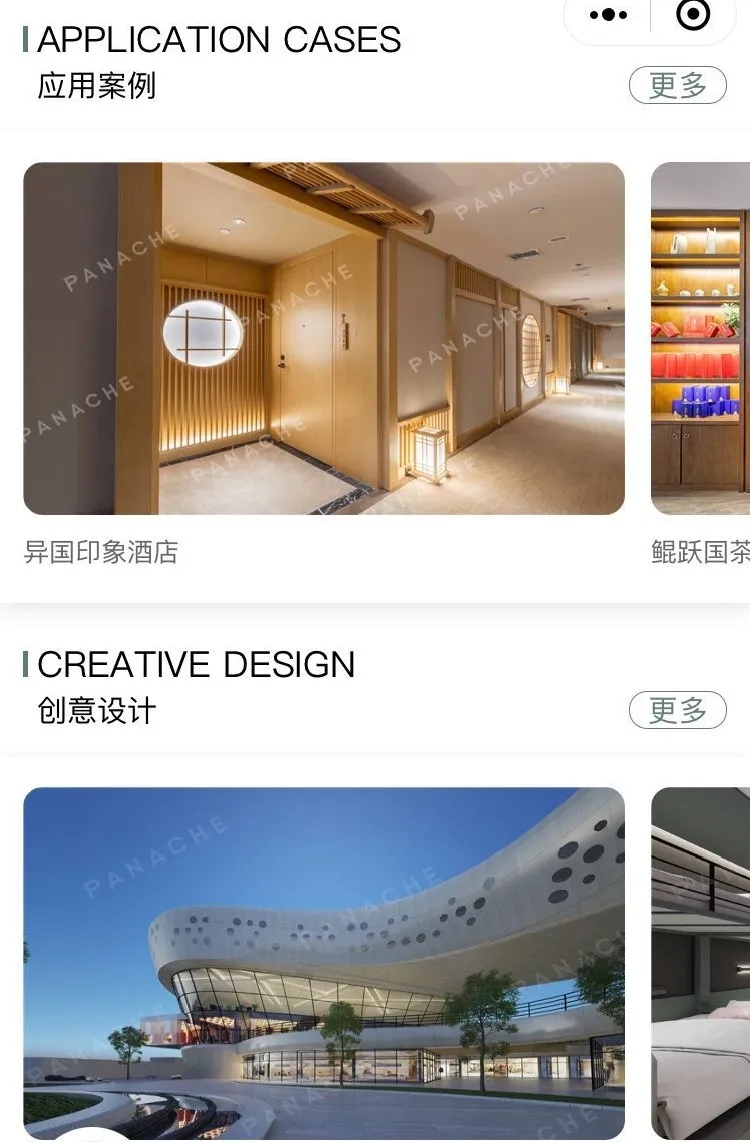Open the curved white building design card
This screenshot has width=750, height=1142.
coord(324,960)
